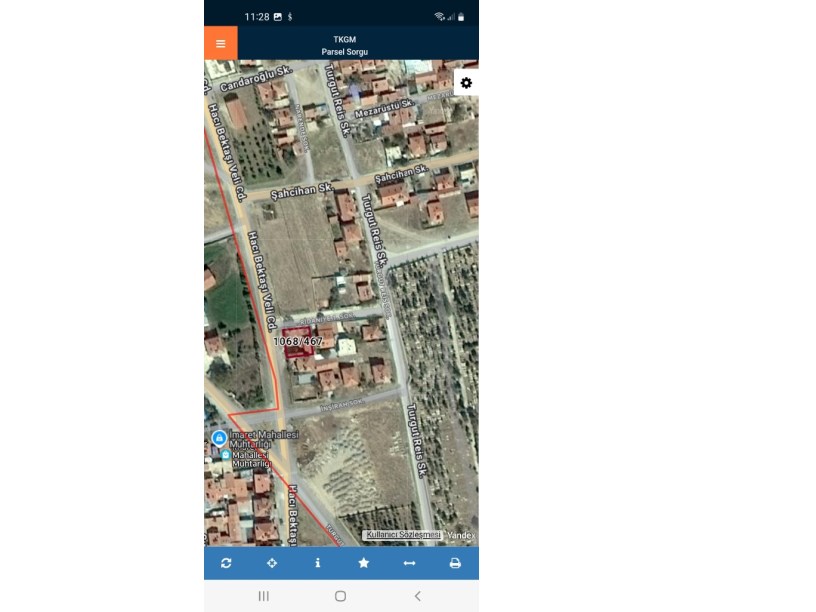Go back using system navigation
The height and width of the screenshot is (612, 816).
[417, 596]
